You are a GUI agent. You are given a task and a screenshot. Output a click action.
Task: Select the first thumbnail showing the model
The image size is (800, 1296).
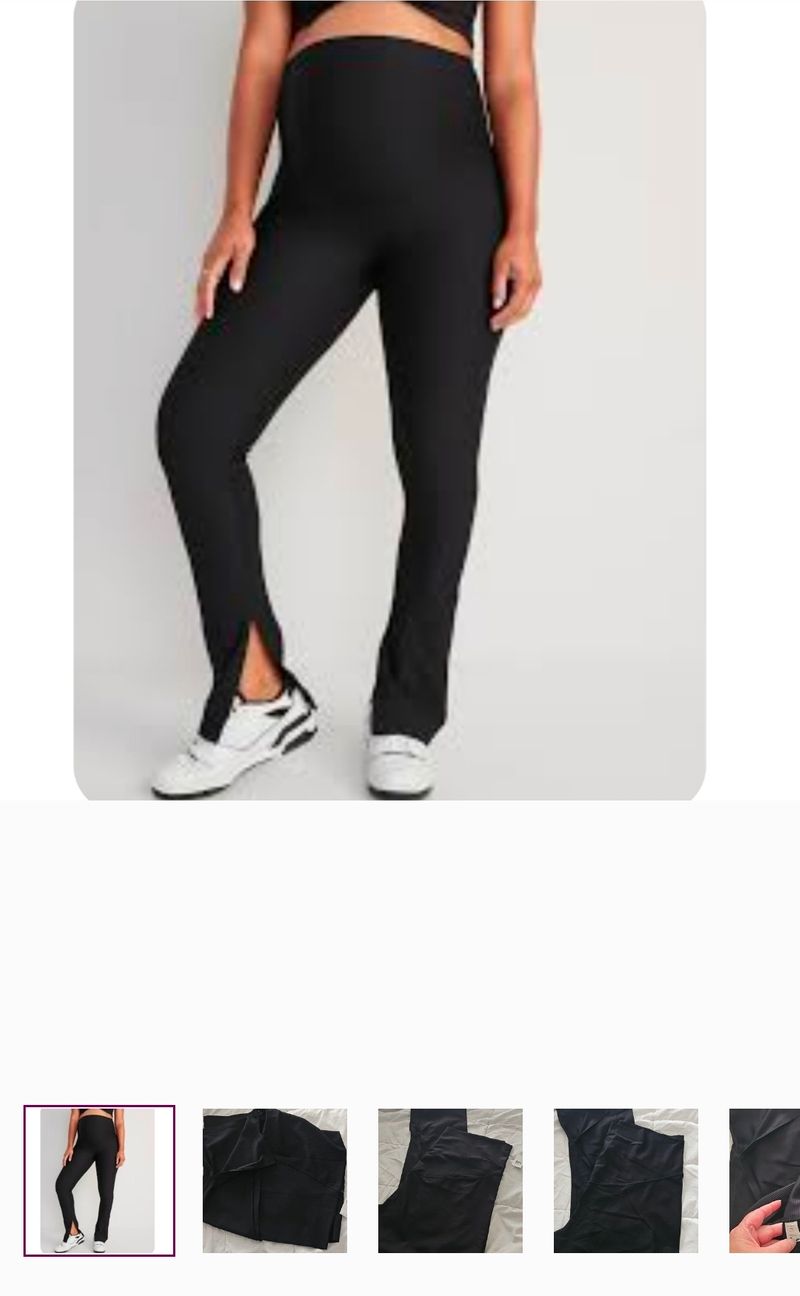coord(99,1180)
